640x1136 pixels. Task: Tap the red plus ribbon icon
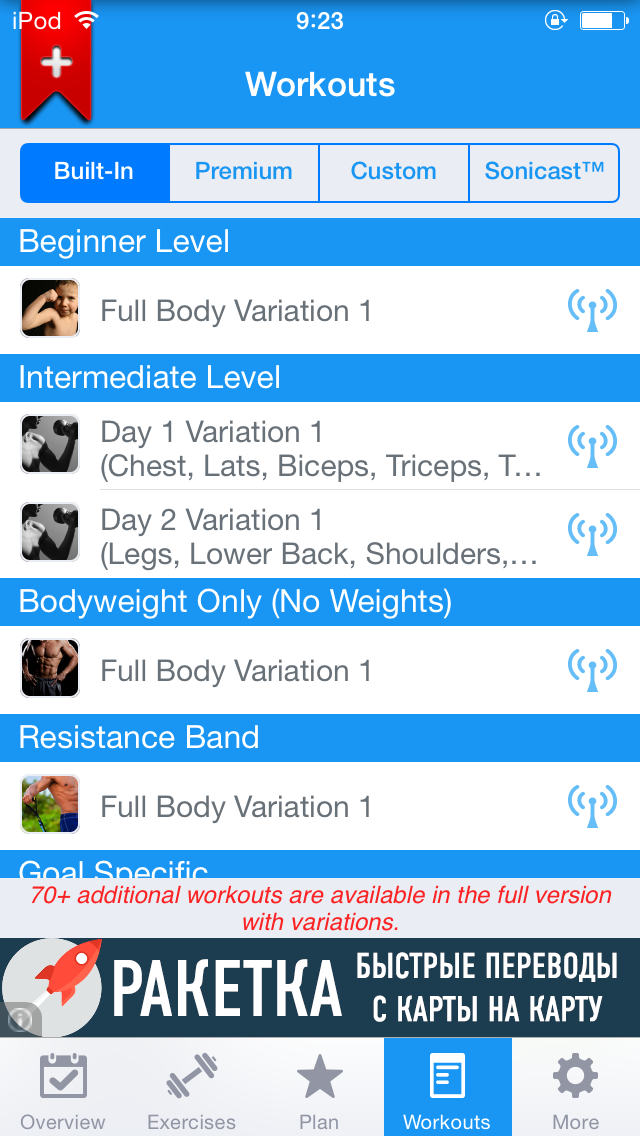pyautogui.click(x=57, y=65)
